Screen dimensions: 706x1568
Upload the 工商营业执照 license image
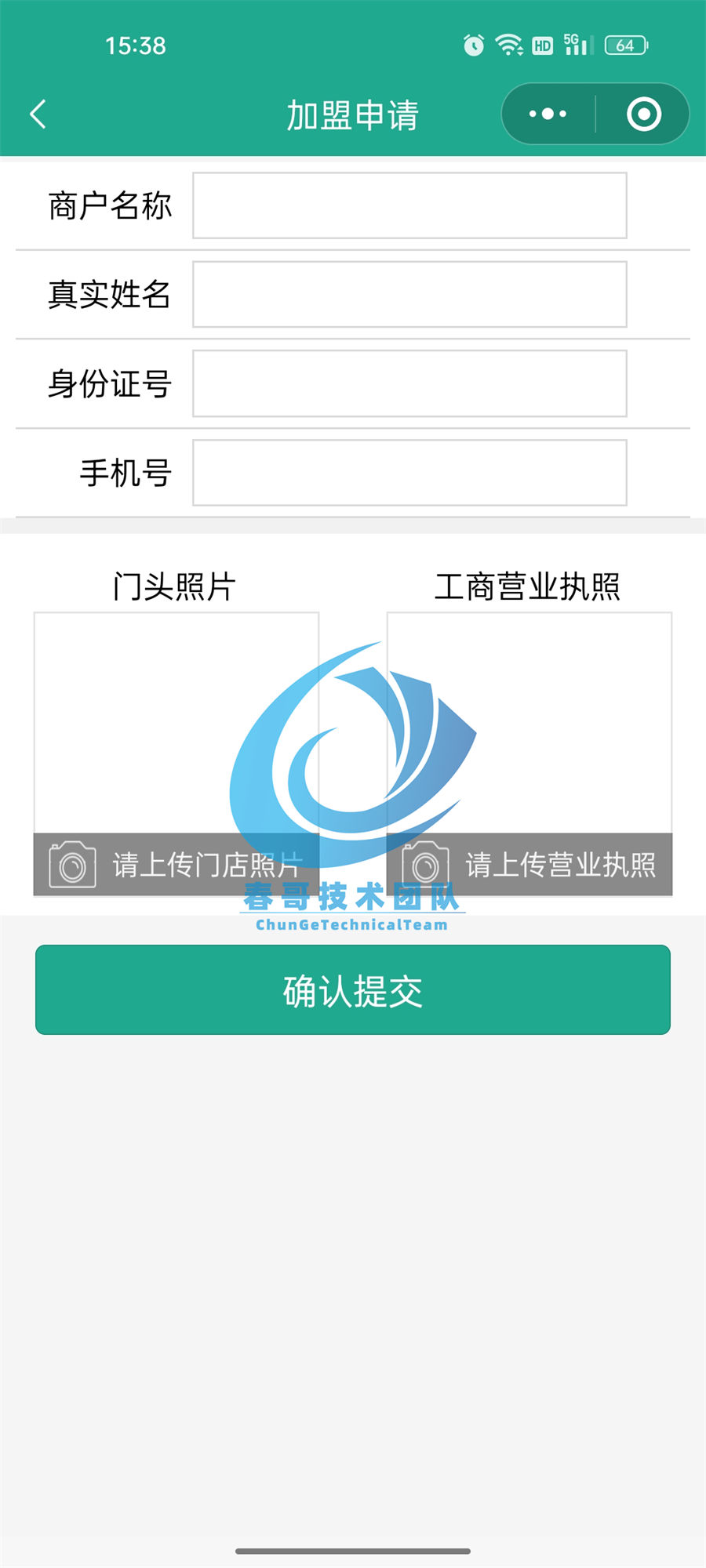[529, 753]
